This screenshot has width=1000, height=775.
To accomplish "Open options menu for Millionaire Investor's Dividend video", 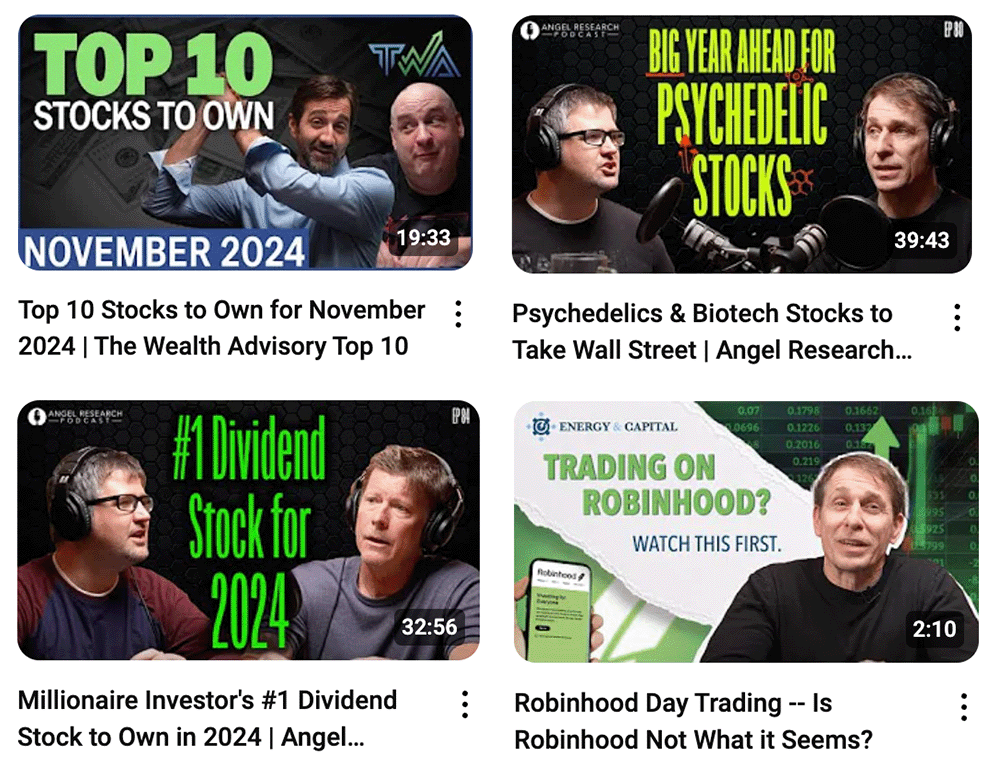I will [x=465, y=705].
